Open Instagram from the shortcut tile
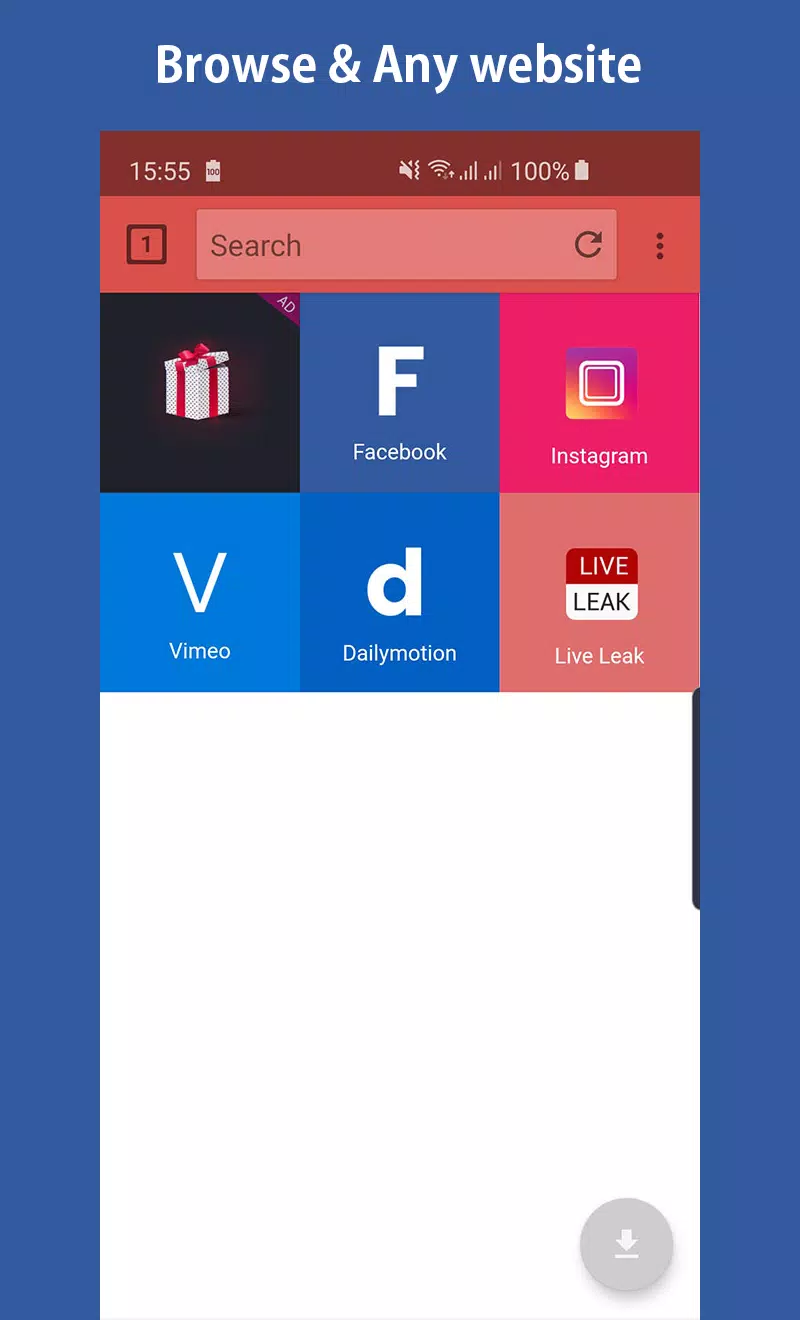 click(599, 390)
